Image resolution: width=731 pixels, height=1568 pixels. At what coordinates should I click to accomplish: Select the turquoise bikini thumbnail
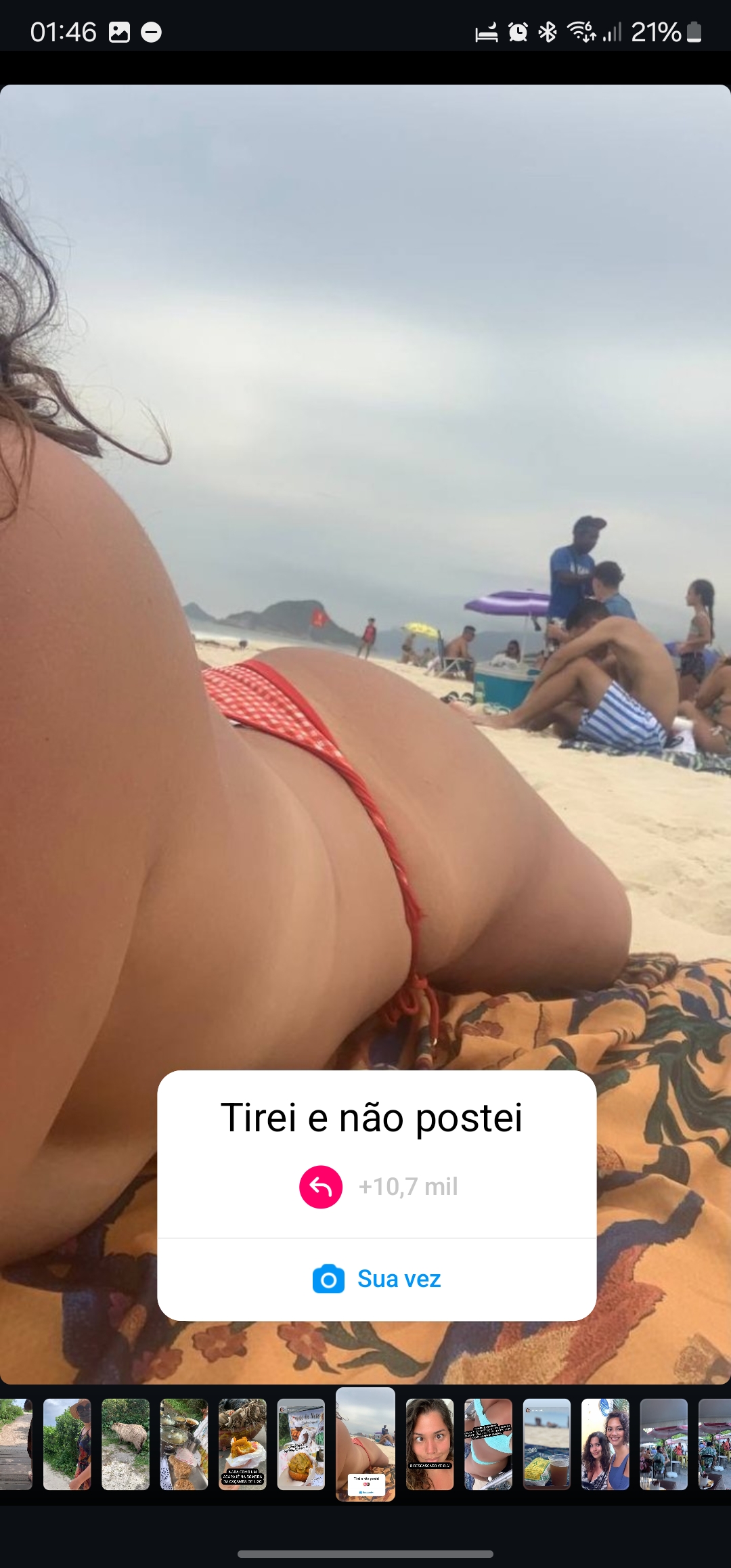tap(488, 1444)
